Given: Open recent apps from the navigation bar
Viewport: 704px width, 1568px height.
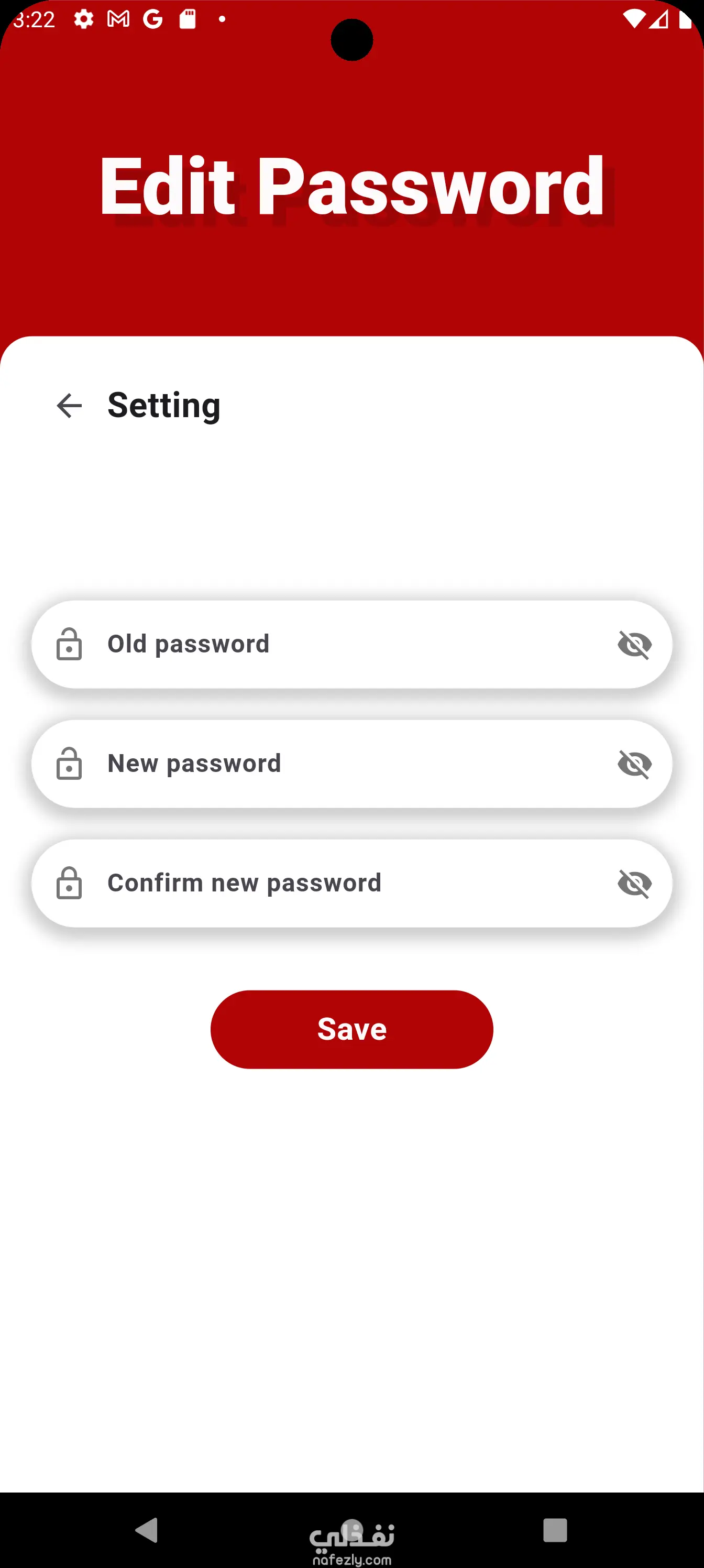Looking at the screenshot, I should pos(555,1530).
